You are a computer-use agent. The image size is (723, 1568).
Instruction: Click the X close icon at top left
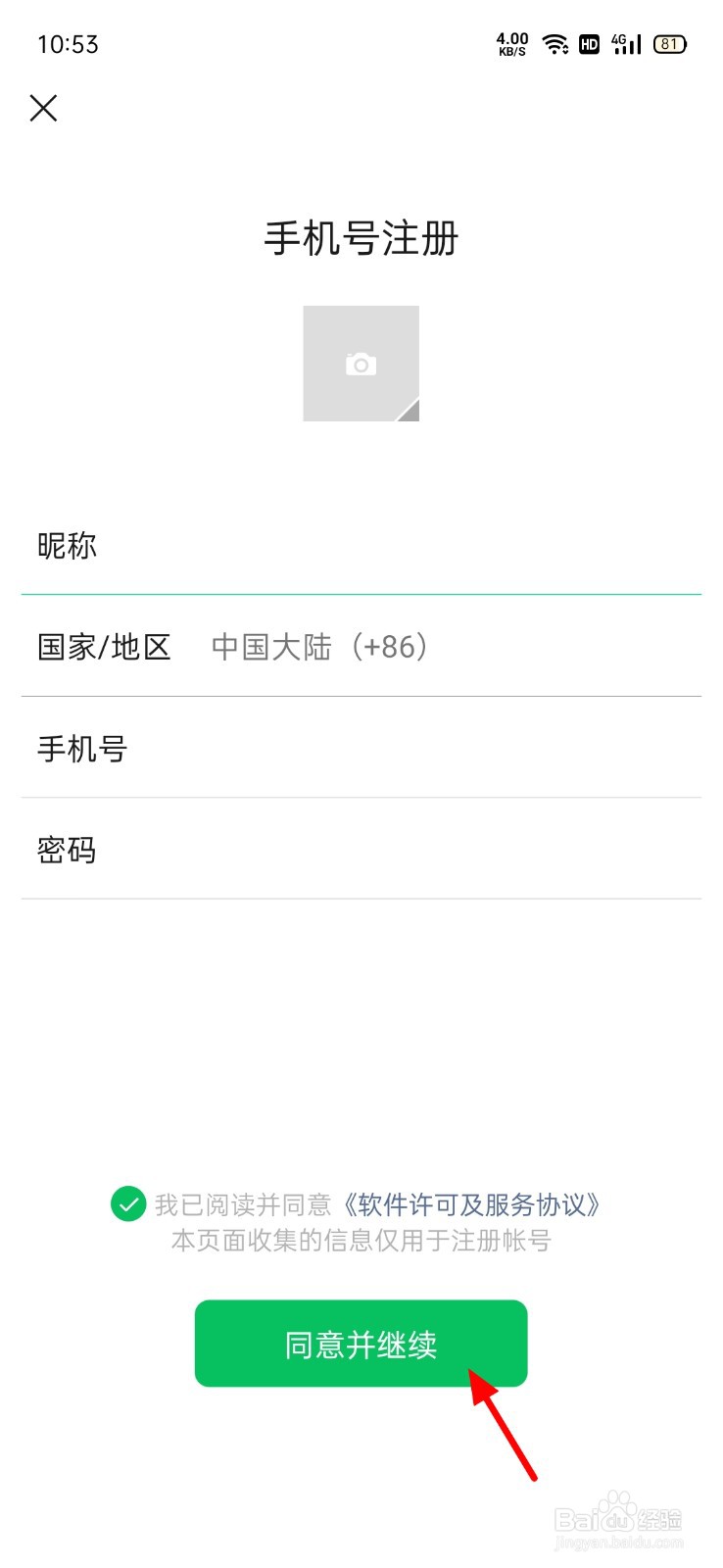[x=43, y=109]
